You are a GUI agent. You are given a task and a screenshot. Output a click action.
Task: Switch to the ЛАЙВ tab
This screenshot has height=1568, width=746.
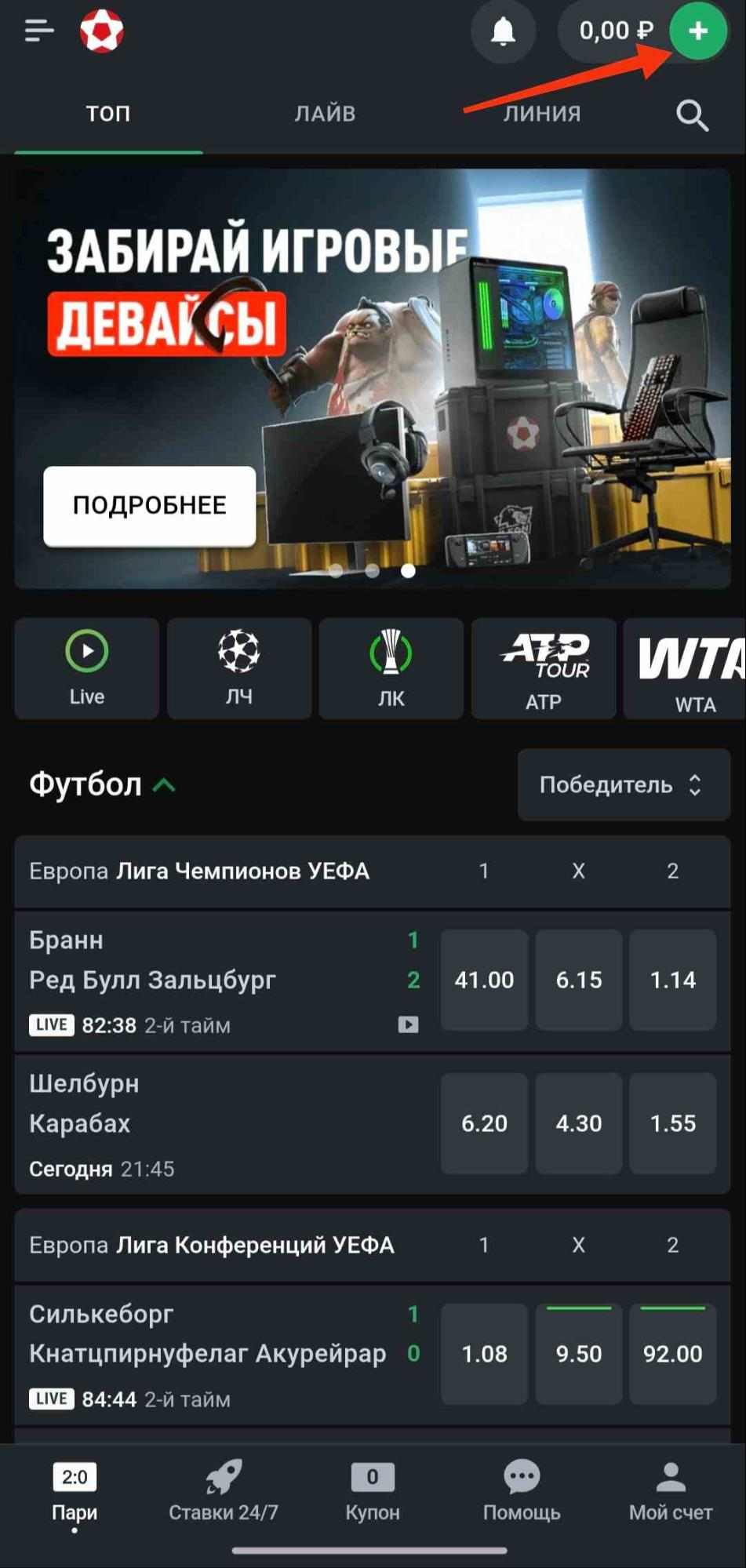(325, 114)
